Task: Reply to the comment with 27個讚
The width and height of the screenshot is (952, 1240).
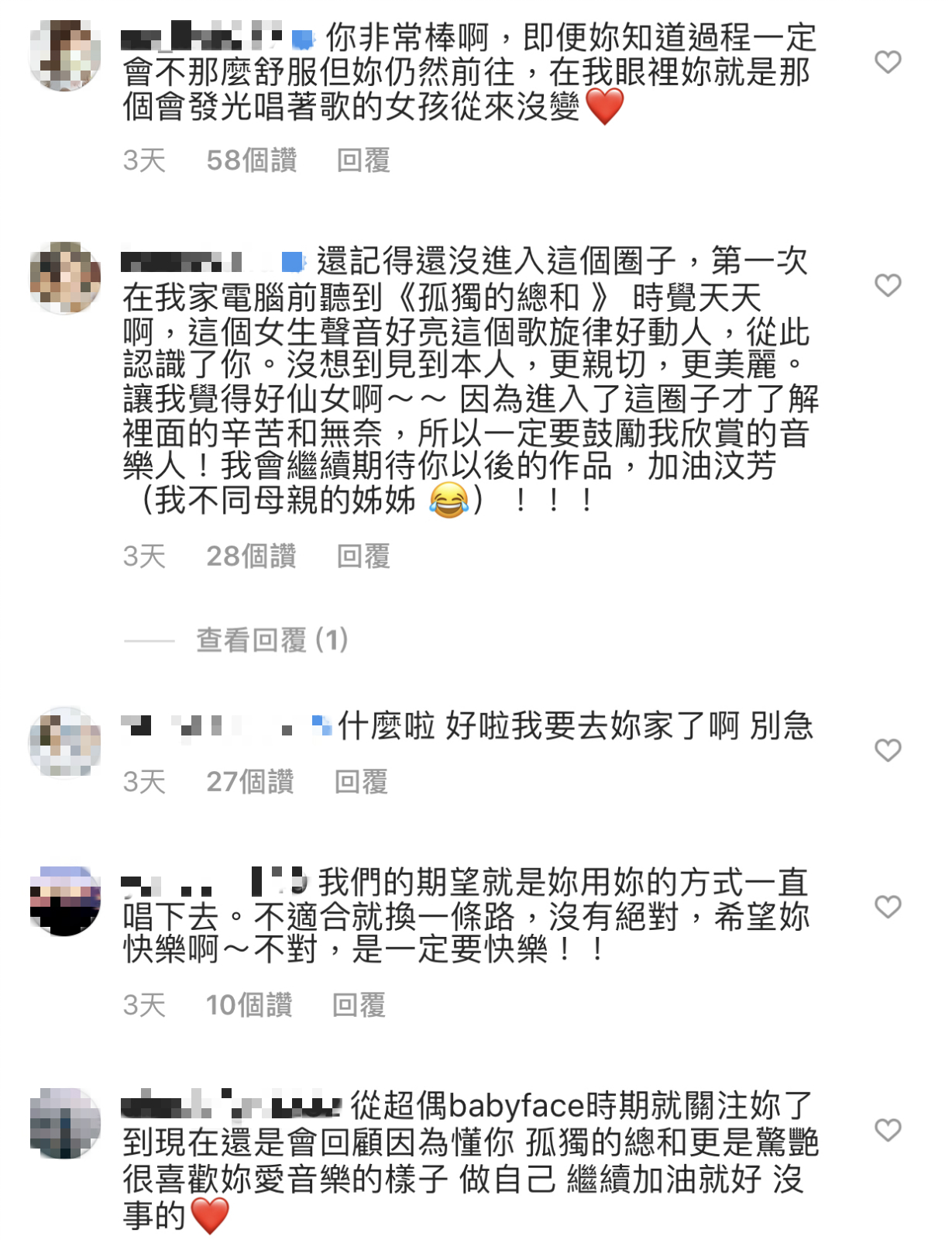Action: (360, 781)
